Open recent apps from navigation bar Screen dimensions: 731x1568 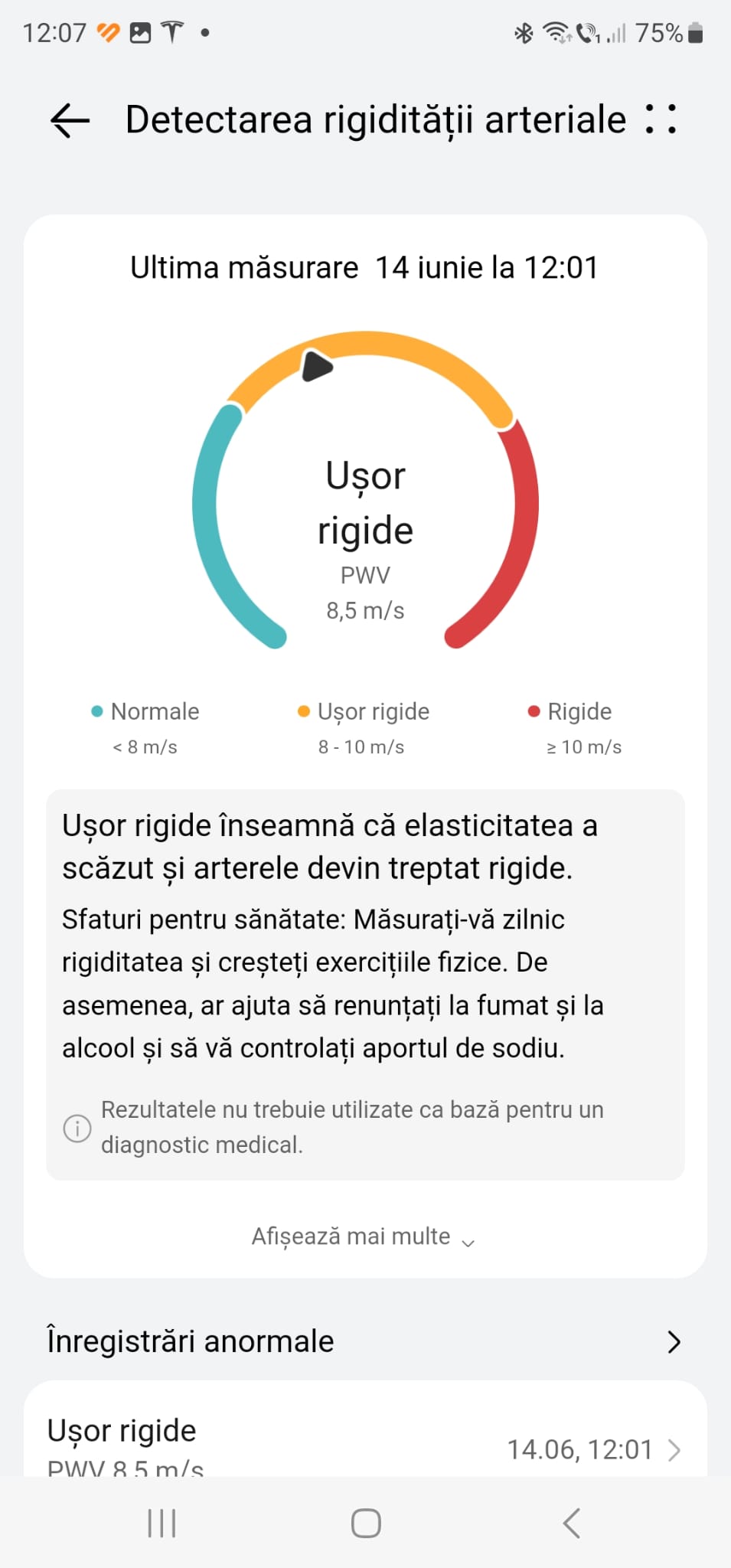click(162, 1523)
